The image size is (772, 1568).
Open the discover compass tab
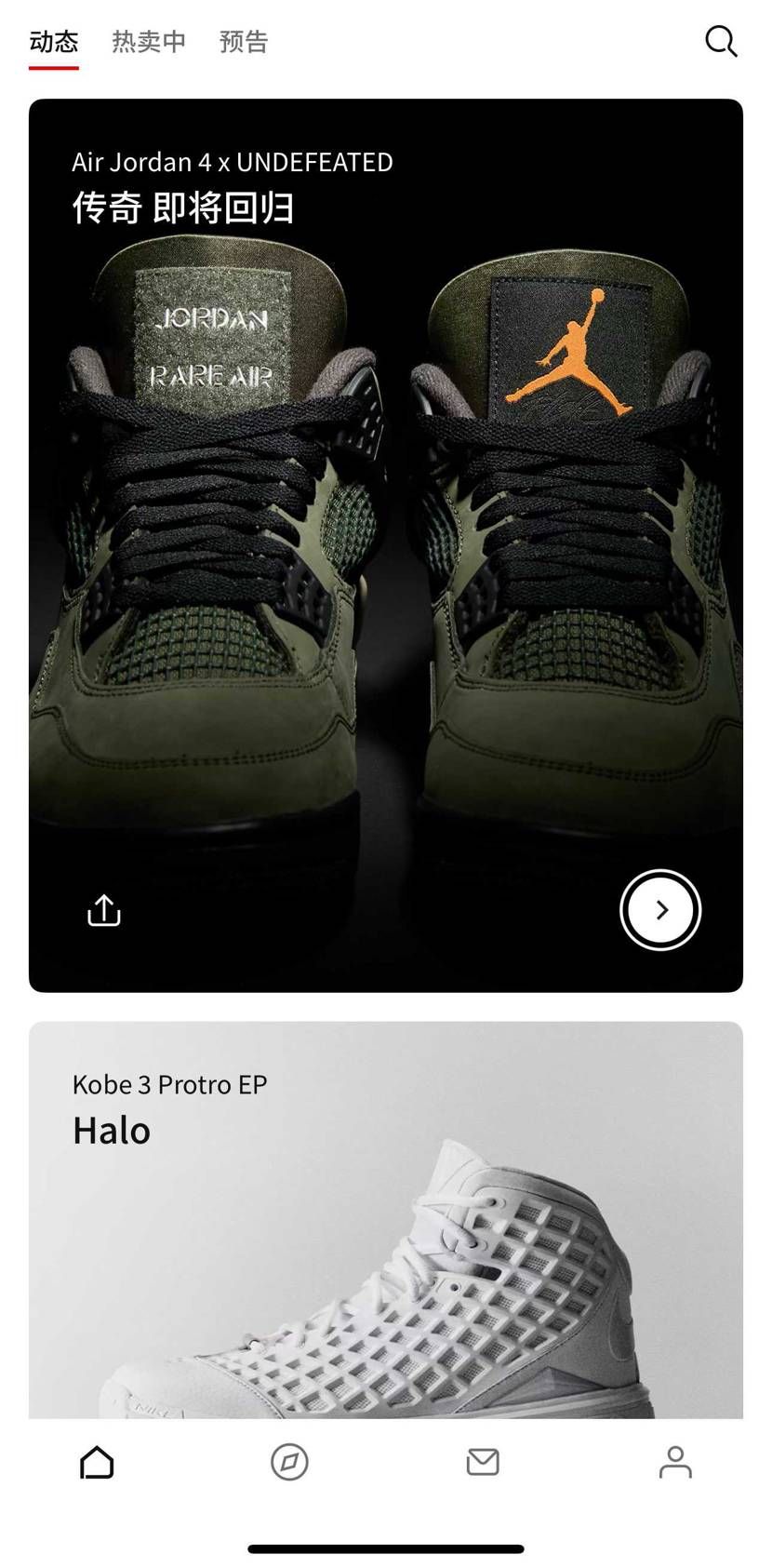tap(289, 1462)
